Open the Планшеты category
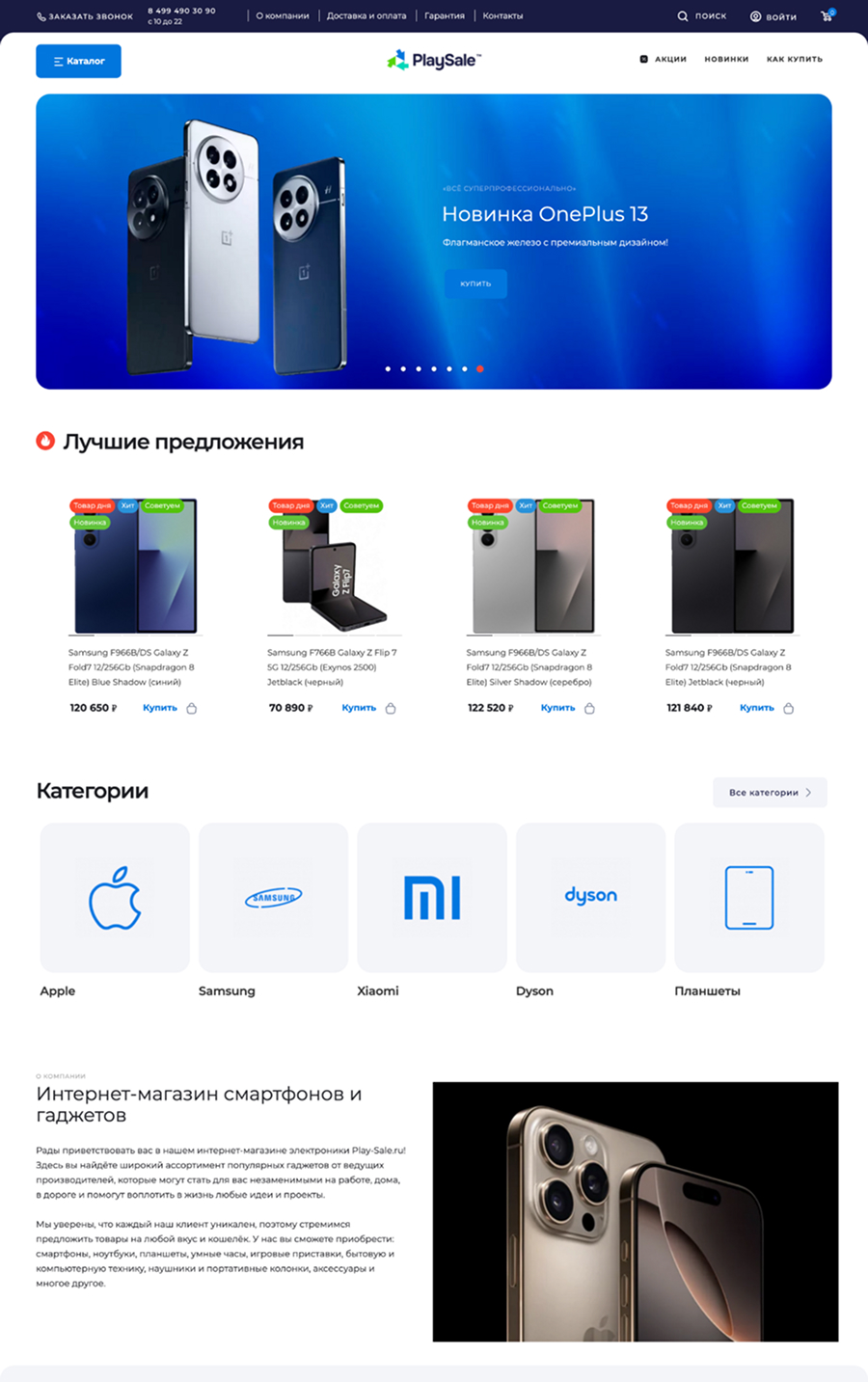 [748, 897]
